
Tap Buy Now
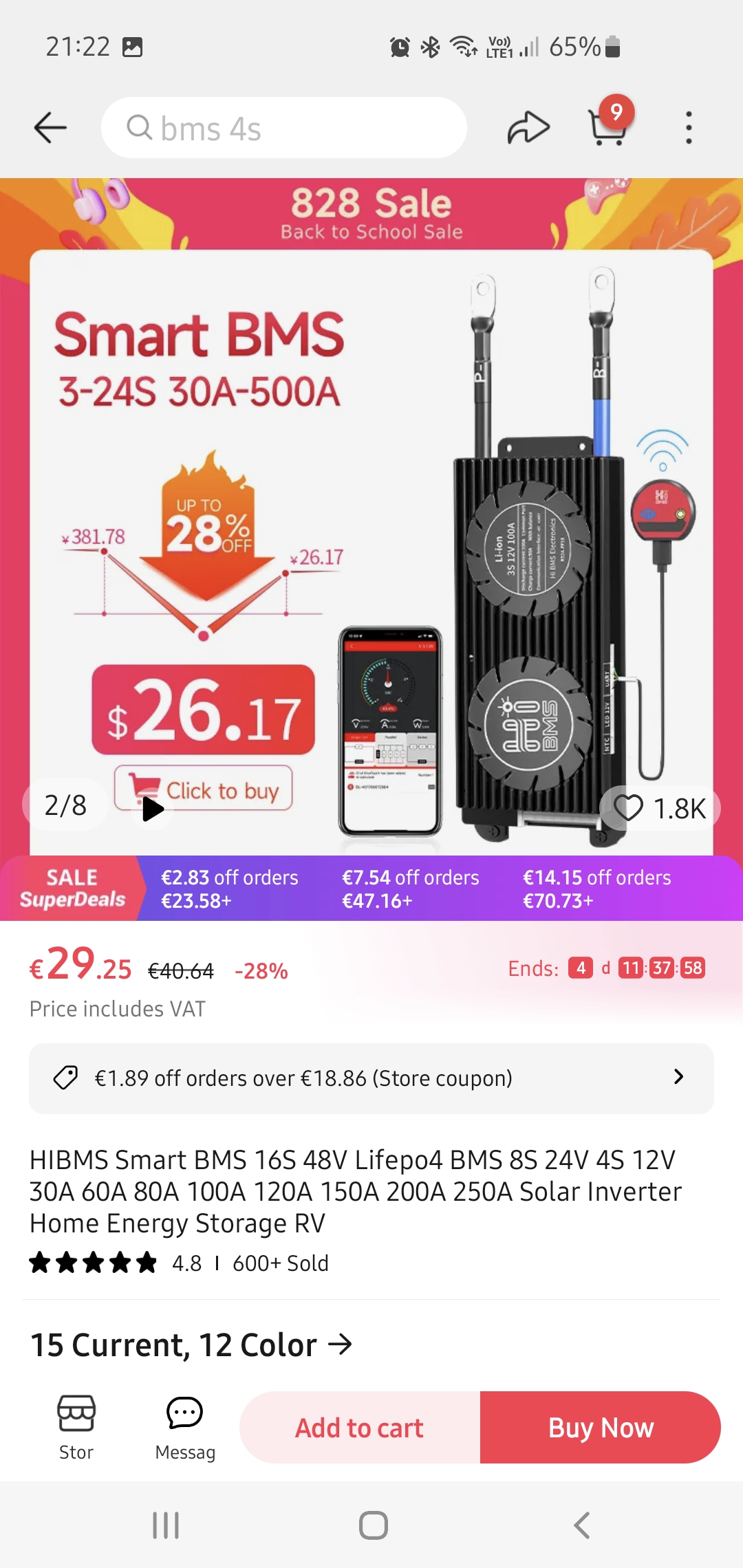(x=601, y=1428)
